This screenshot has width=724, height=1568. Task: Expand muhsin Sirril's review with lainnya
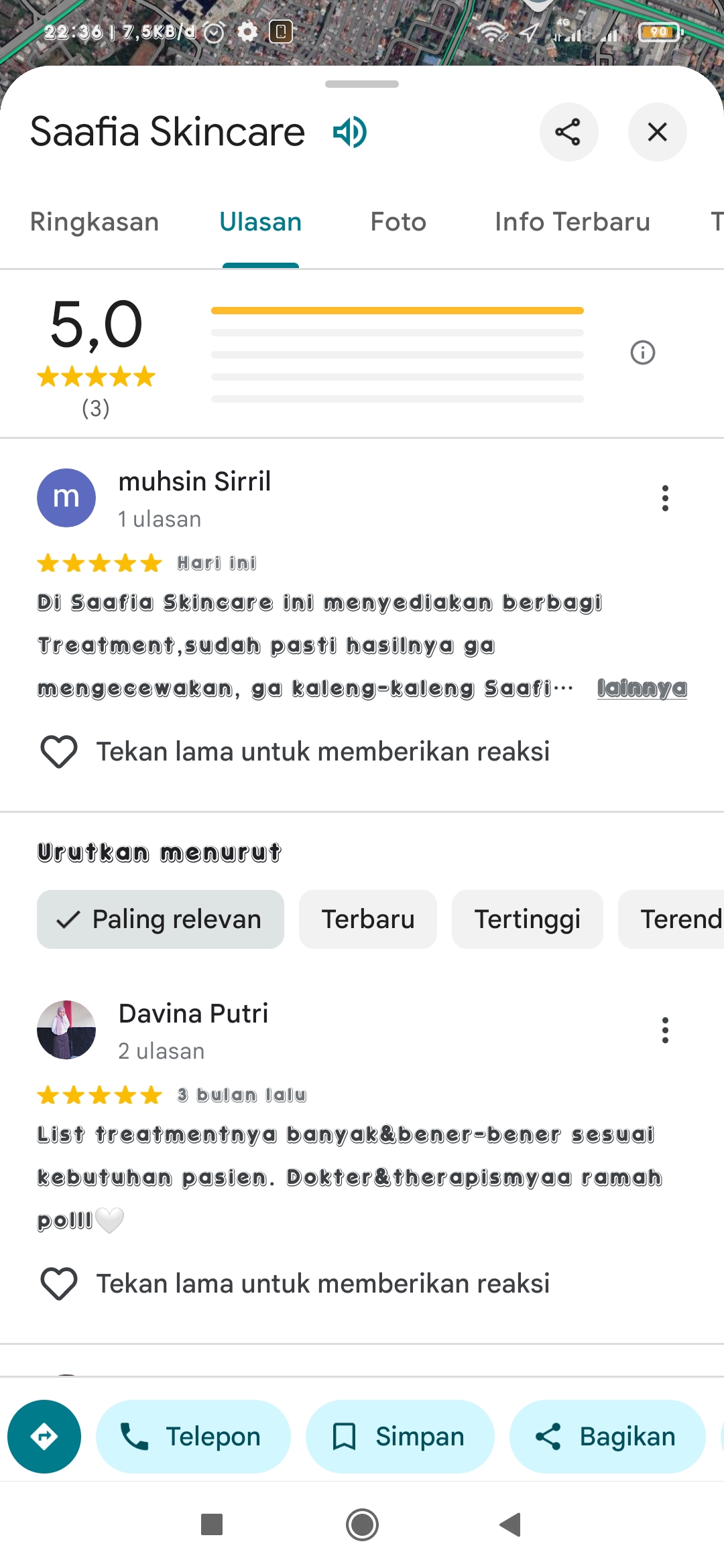click(x=642, y=688)
